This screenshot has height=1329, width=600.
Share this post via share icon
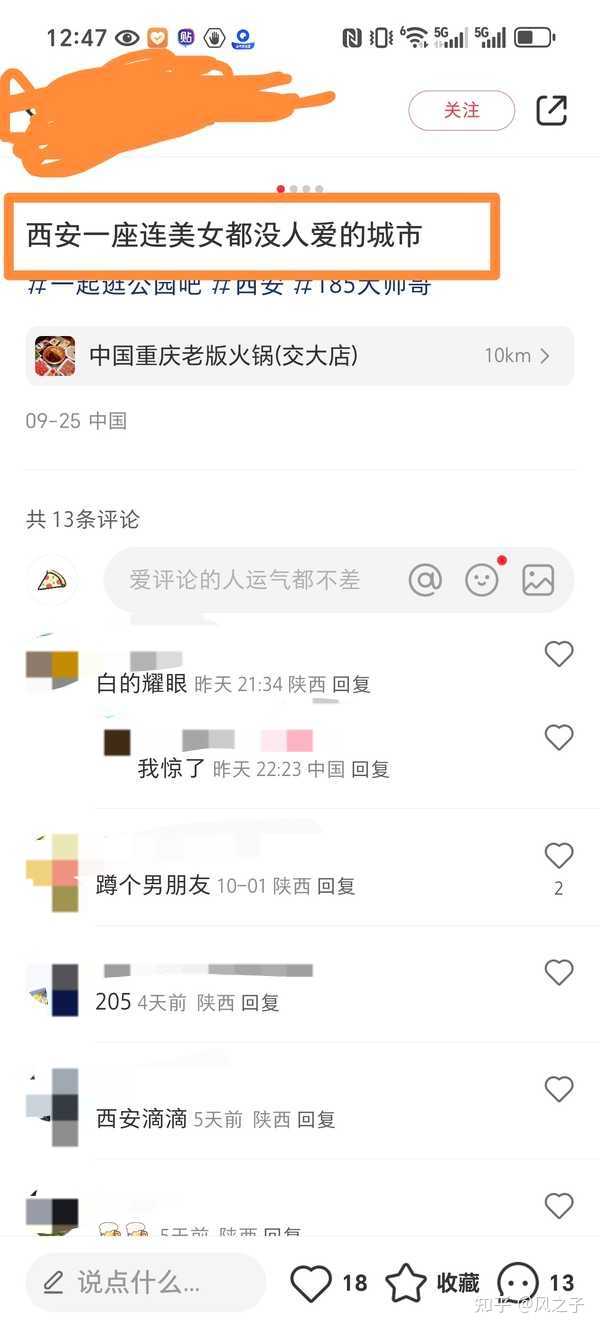coord(552,110)
